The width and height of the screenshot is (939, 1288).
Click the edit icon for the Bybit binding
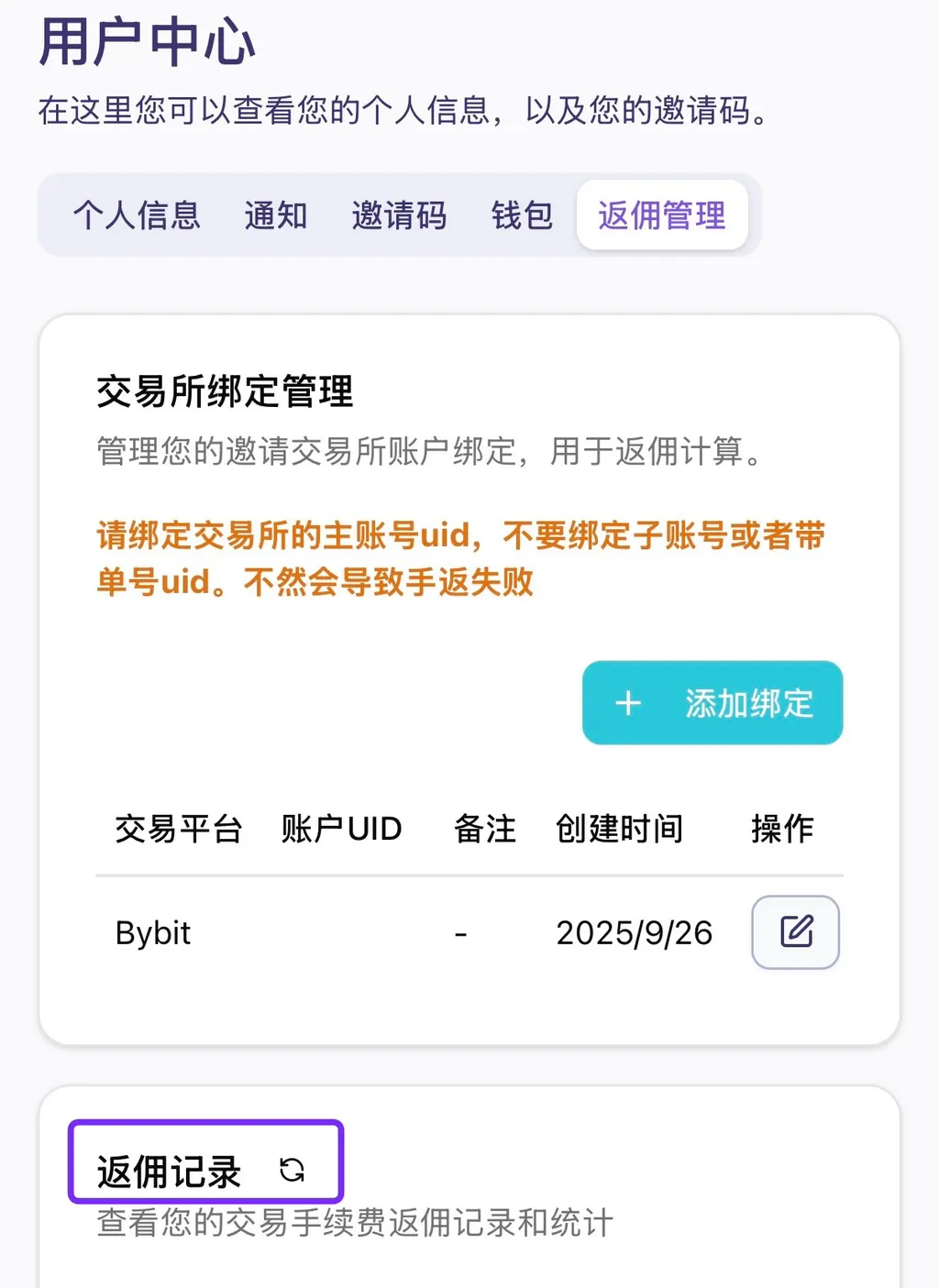point(794,932)
